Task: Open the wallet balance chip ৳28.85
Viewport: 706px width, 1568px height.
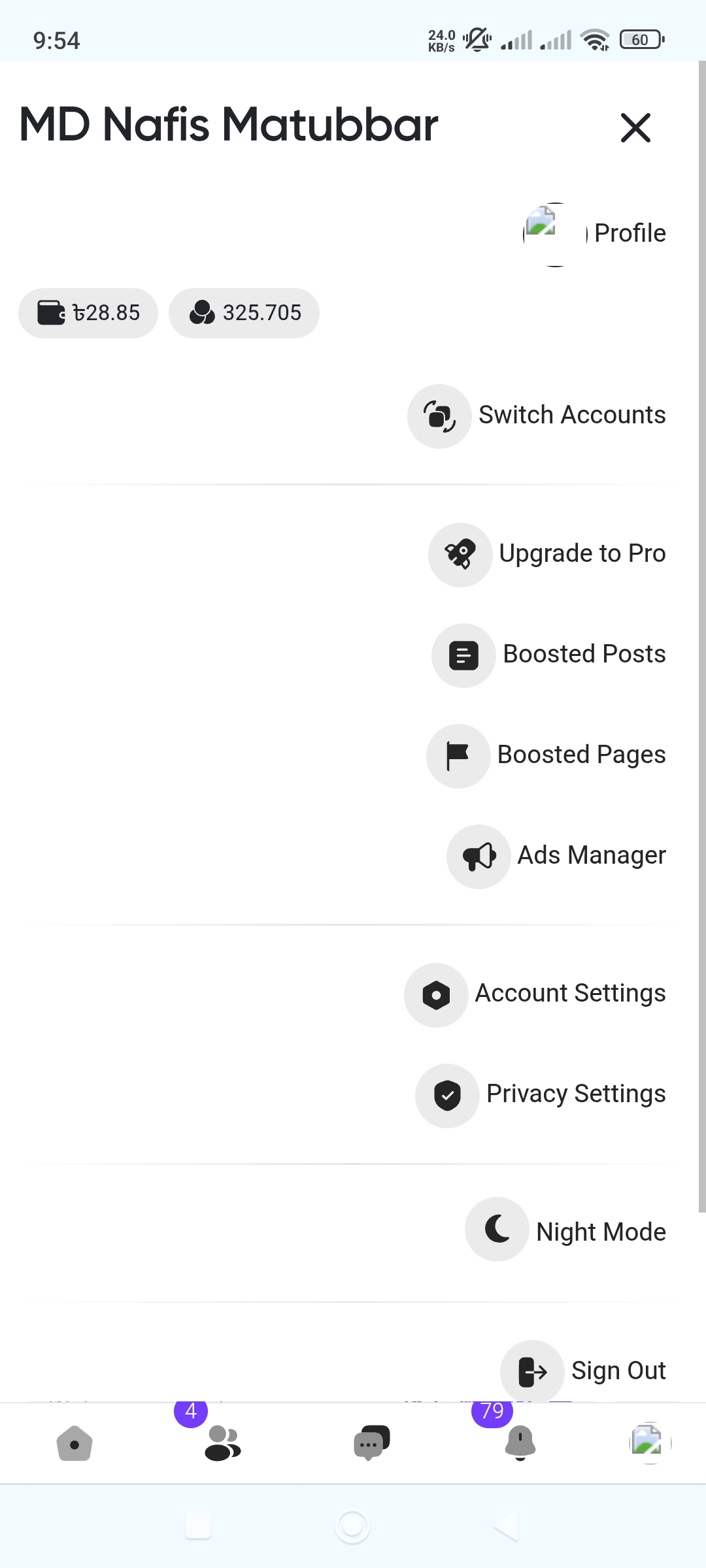Action: pyautogui.click(x=88, y=313)
